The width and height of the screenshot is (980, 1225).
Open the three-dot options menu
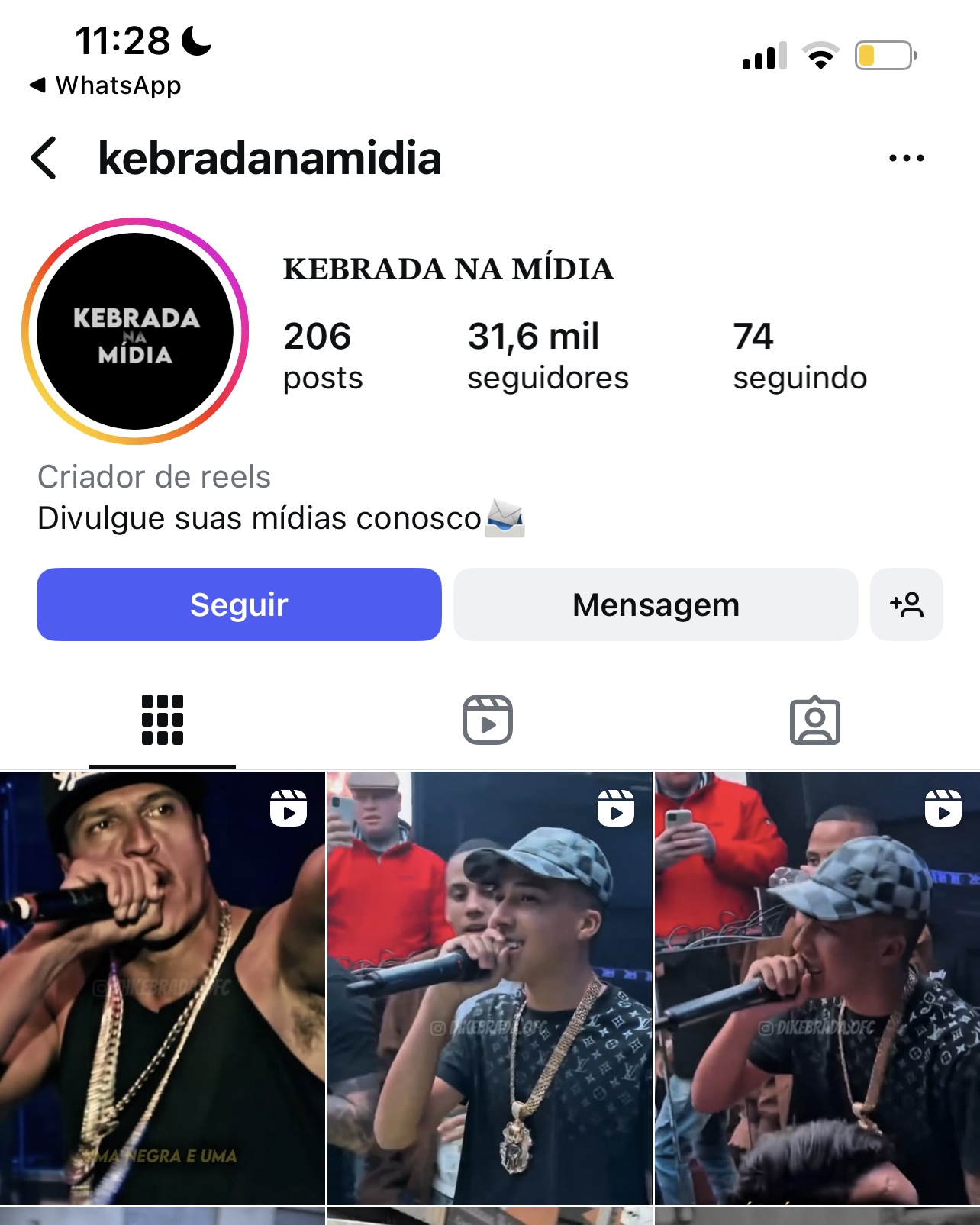point(906,159)
